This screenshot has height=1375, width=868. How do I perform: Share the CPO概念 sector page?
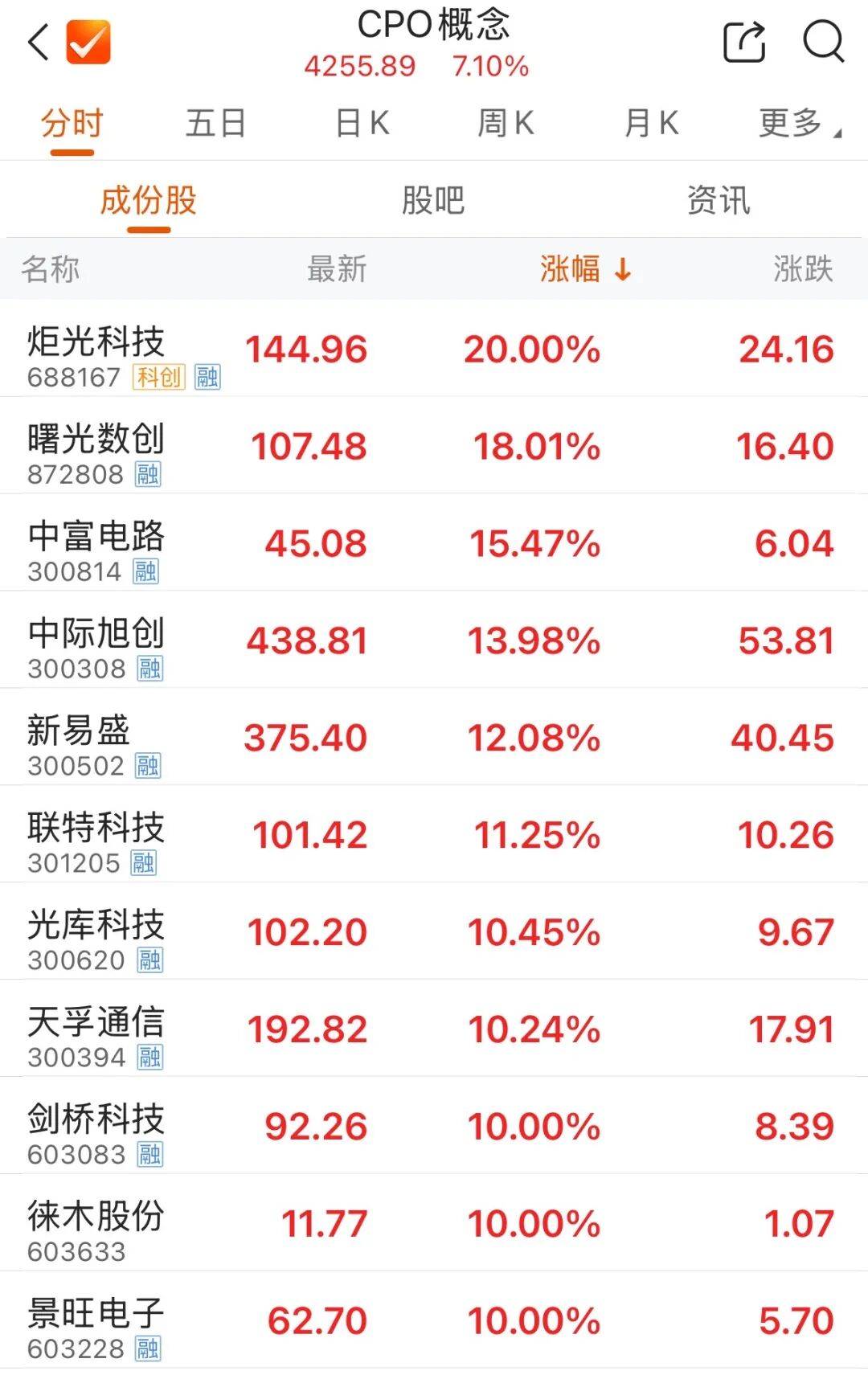click(743, 42)
